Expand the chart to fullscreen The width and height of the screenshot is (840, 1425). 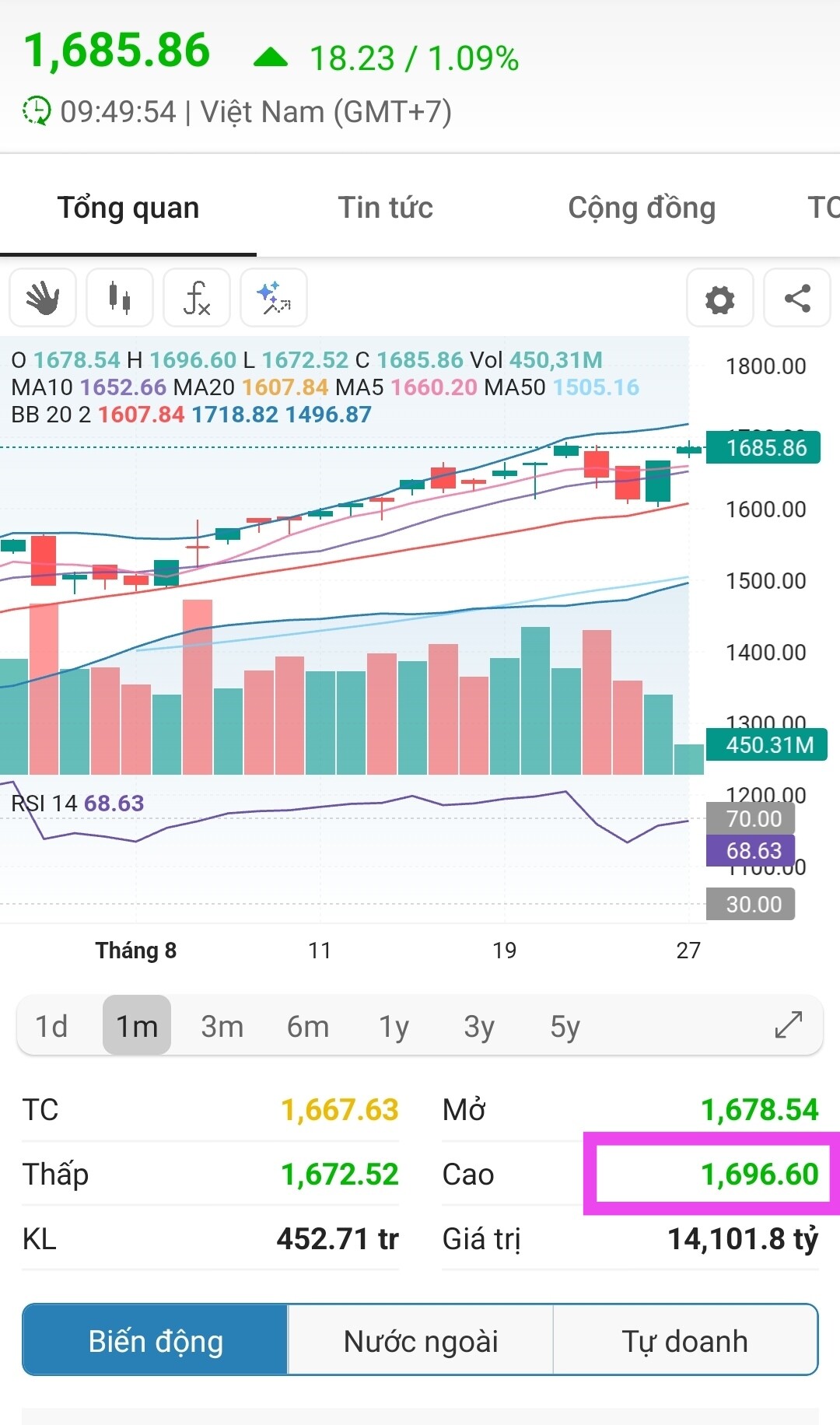point(788,1024)
